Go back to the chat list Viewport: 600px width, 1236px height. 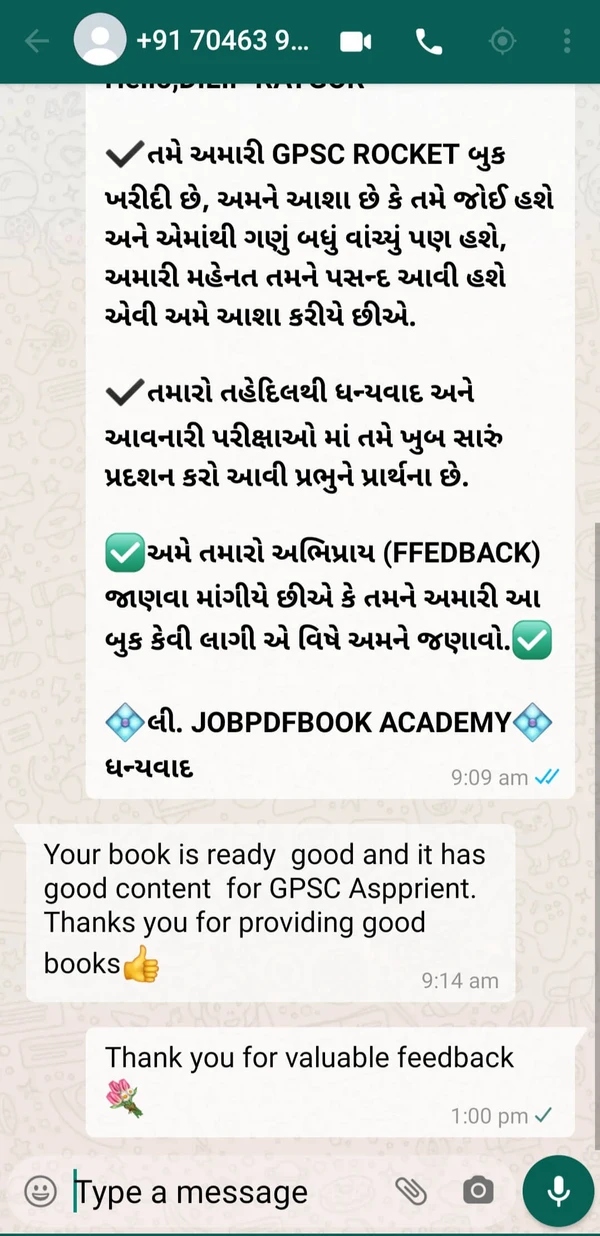click(x=37, y=41)
